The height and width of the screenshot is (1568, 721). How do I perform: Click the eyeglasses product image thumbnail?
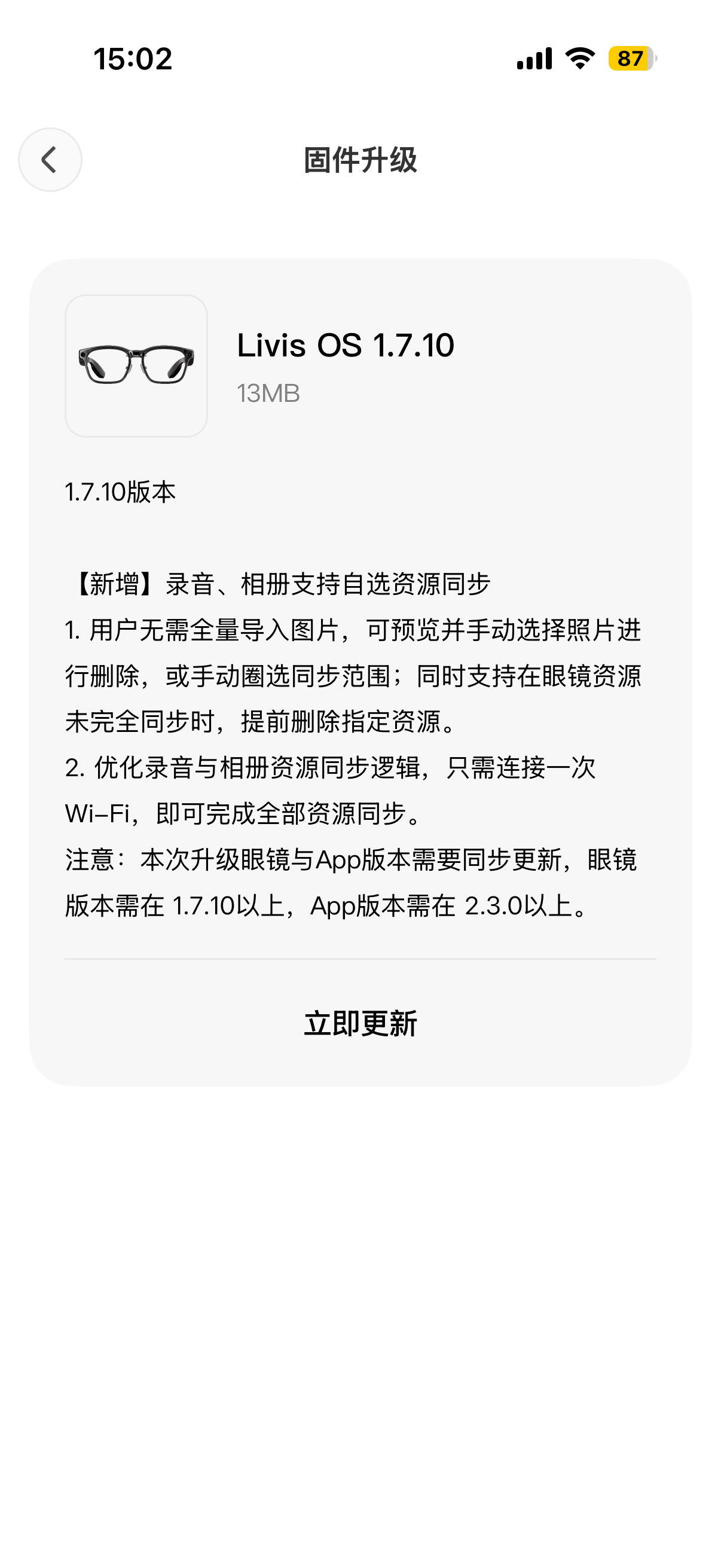(x=136, y=364)
